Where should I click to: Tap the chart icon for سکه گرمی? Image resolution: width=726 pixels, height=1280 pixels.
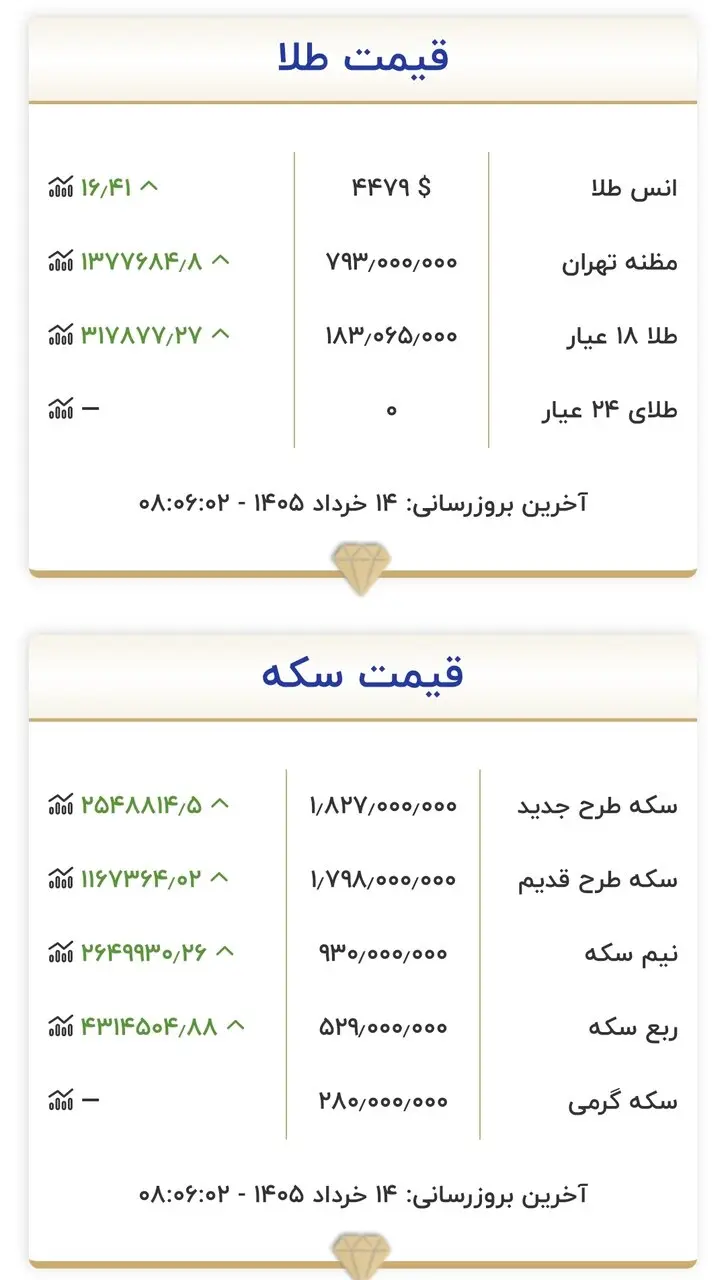61,1100
